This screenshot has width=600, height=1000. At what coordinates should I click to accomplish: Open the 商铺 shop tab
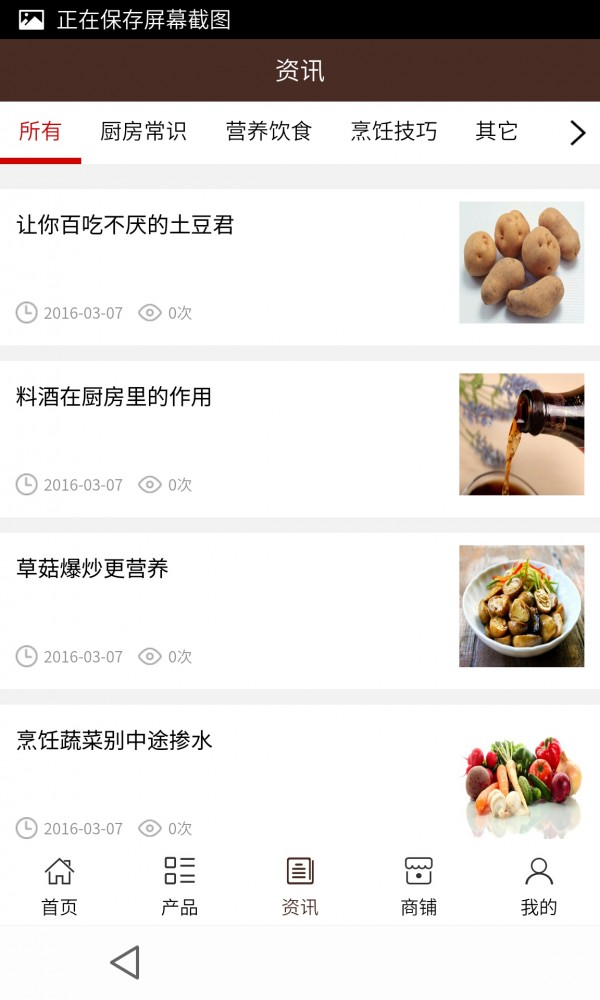pos(419,886)
